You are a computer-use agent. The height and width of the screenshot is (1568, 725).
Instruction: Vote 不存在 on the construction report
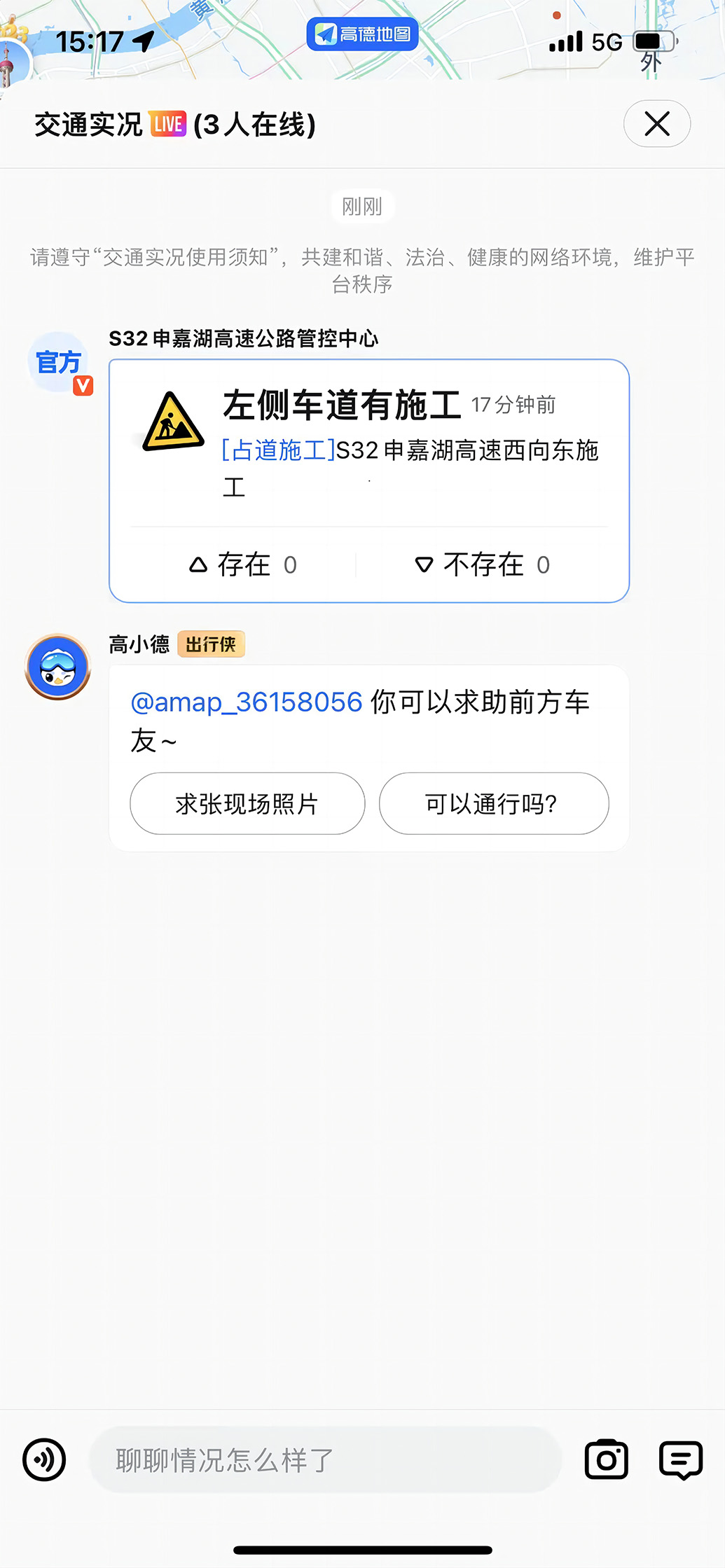click(x=482, y=564)
